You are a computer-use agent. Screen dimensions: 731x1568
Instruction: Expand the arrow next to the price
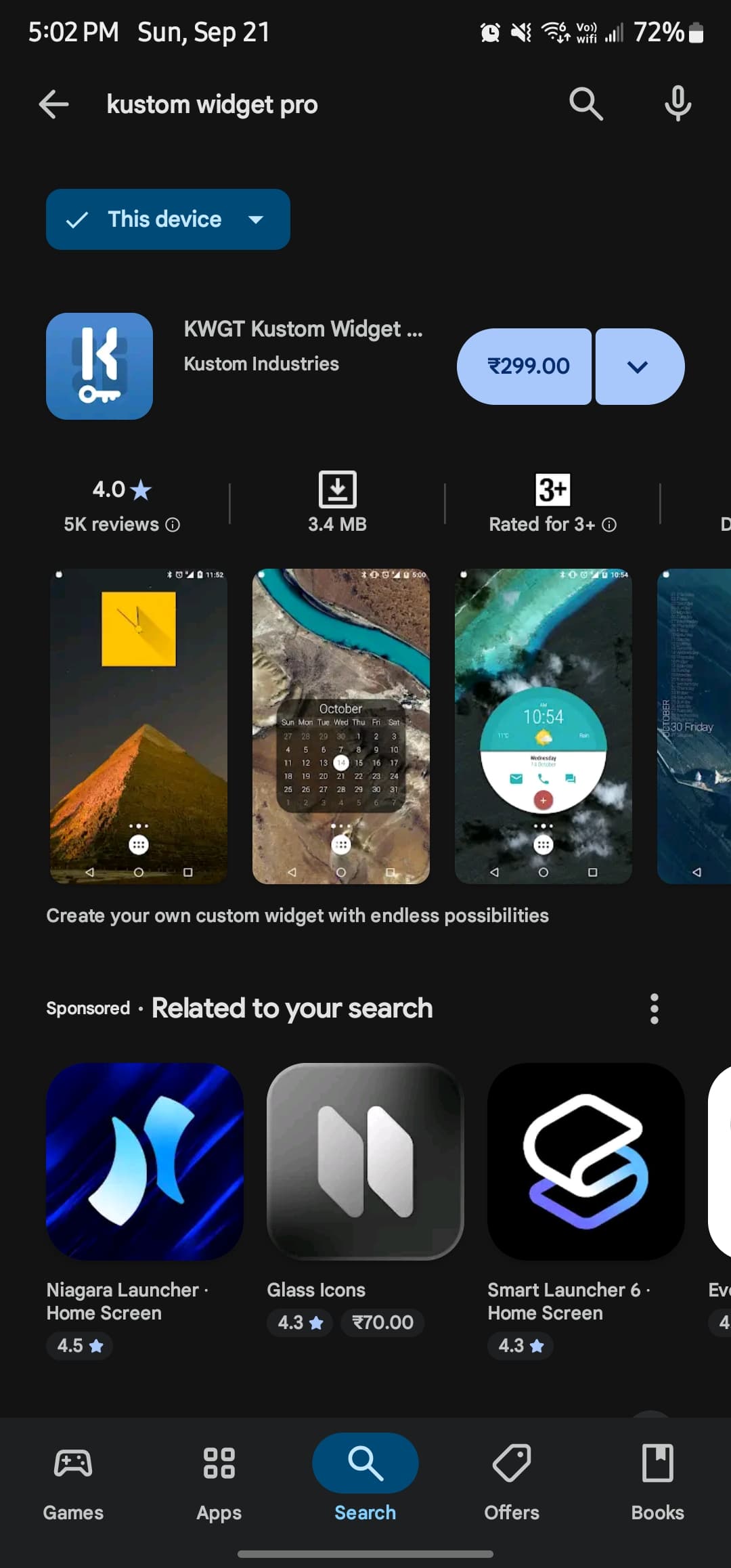(638, 366)
